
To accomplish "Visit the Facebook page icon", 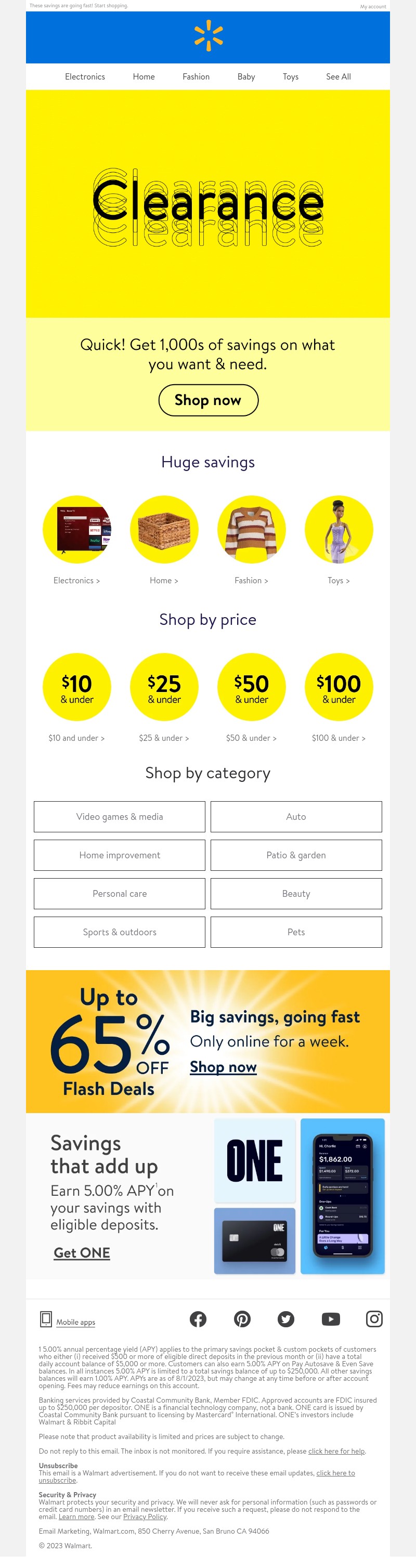I will point(198,1319).
